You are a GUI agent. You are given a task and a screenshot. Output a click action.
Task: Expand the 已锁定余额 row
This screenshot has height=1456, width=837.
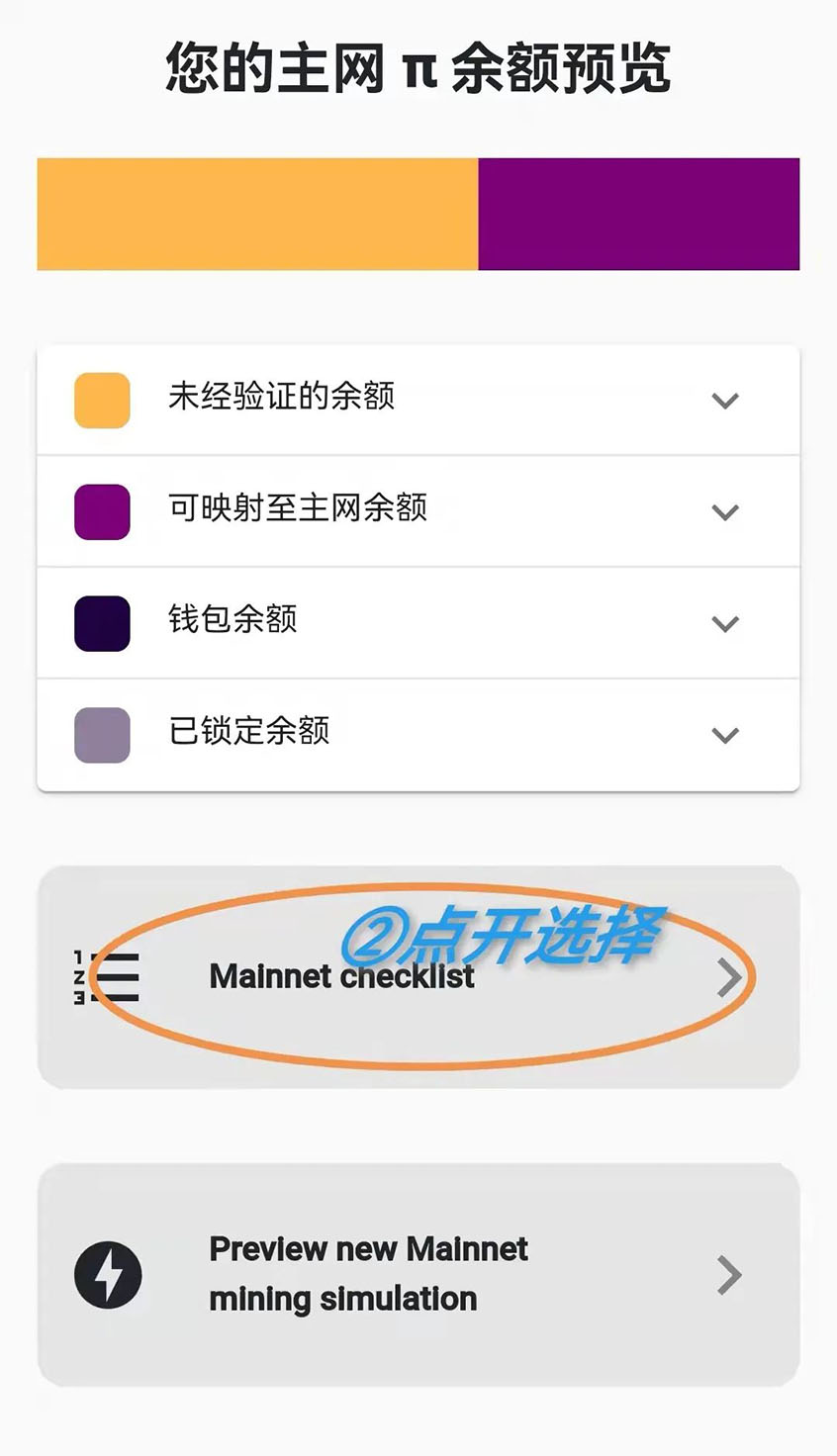pyautogui.click(x=725, y=735)
